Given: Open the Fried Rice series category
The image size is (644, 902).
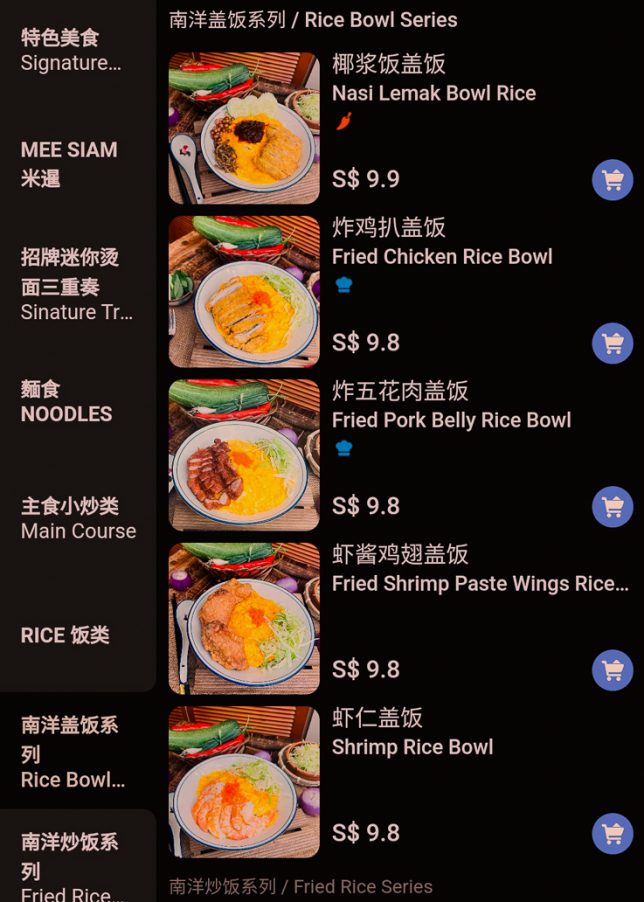Looking at the screenshot, I should pos(72,866).
